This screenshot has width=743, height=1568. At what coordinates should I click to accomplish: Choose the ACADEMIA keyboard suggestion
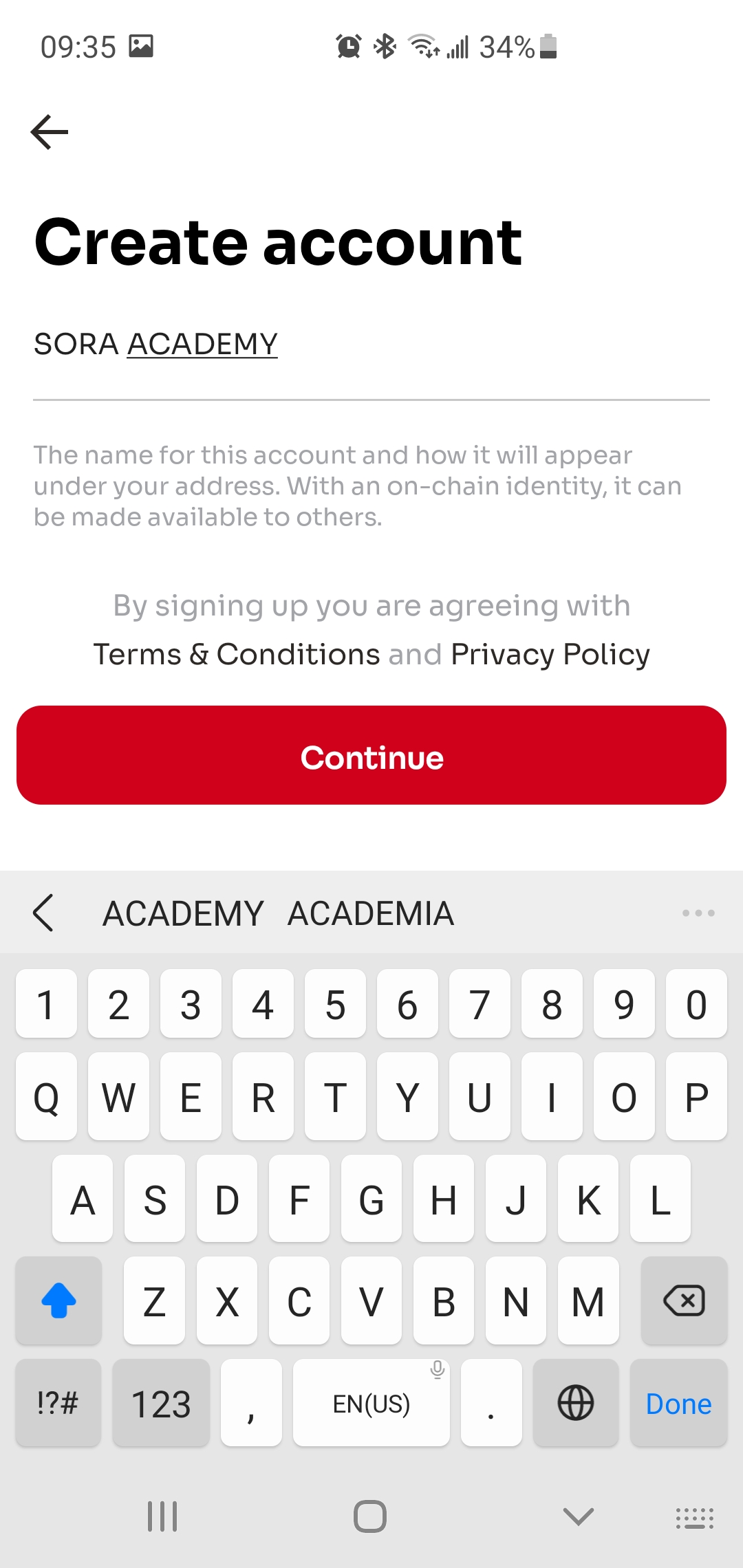pos(371,913)
